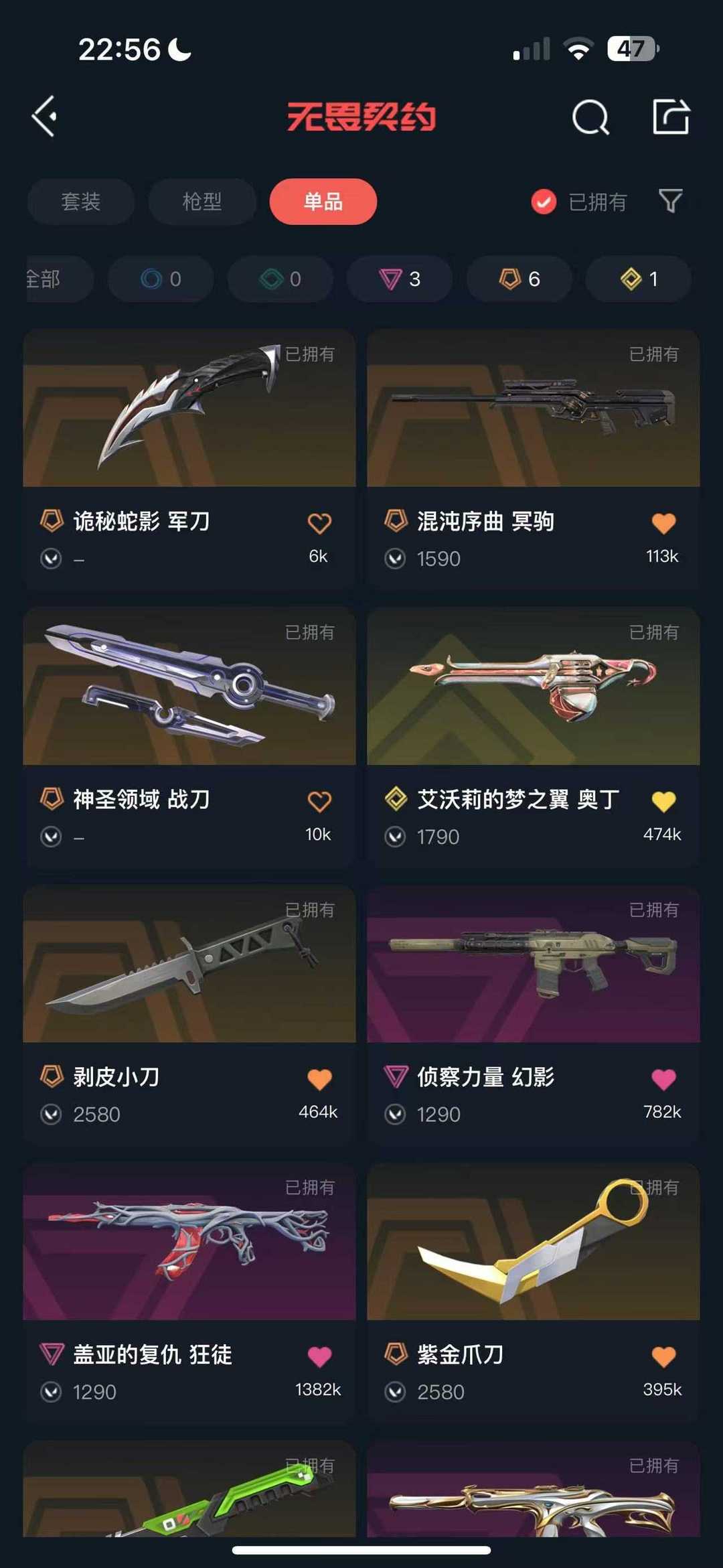Open the 诡秘蛇影 军刀 skin card
This screenshot has height=1568, width=723.
189,459
